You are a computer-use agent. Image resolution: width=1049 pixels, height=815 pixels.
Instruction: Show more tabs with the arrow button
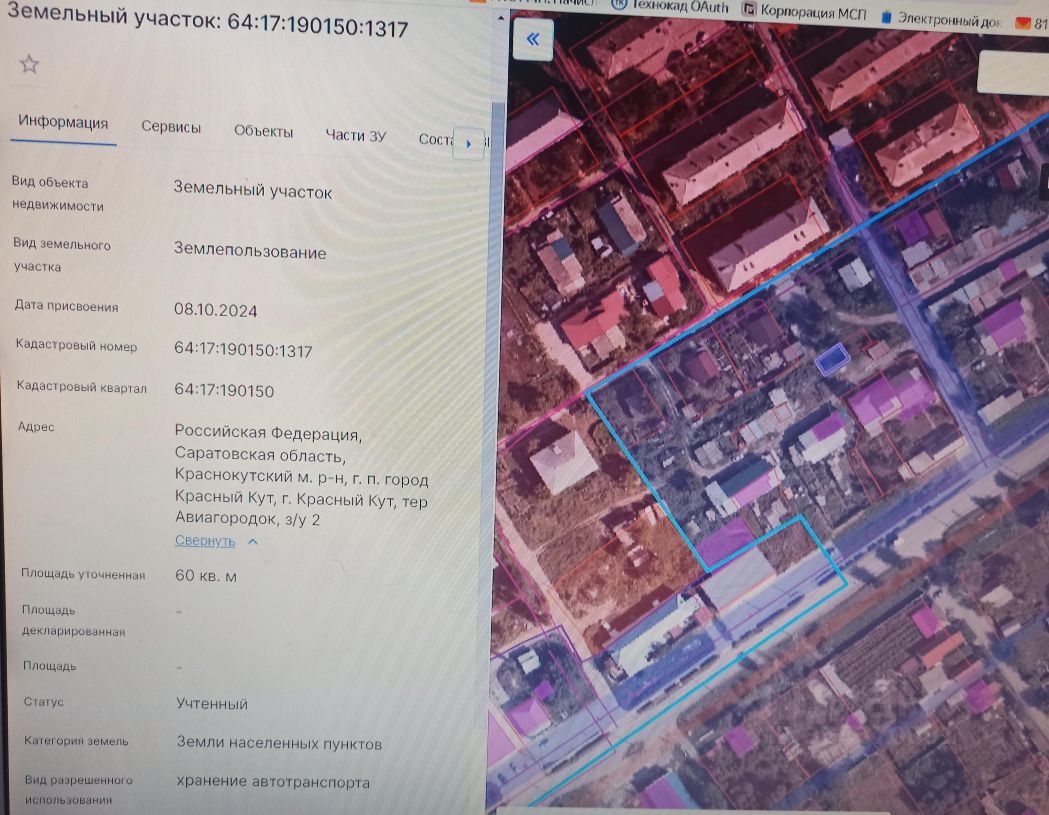[x=468, y=143]
